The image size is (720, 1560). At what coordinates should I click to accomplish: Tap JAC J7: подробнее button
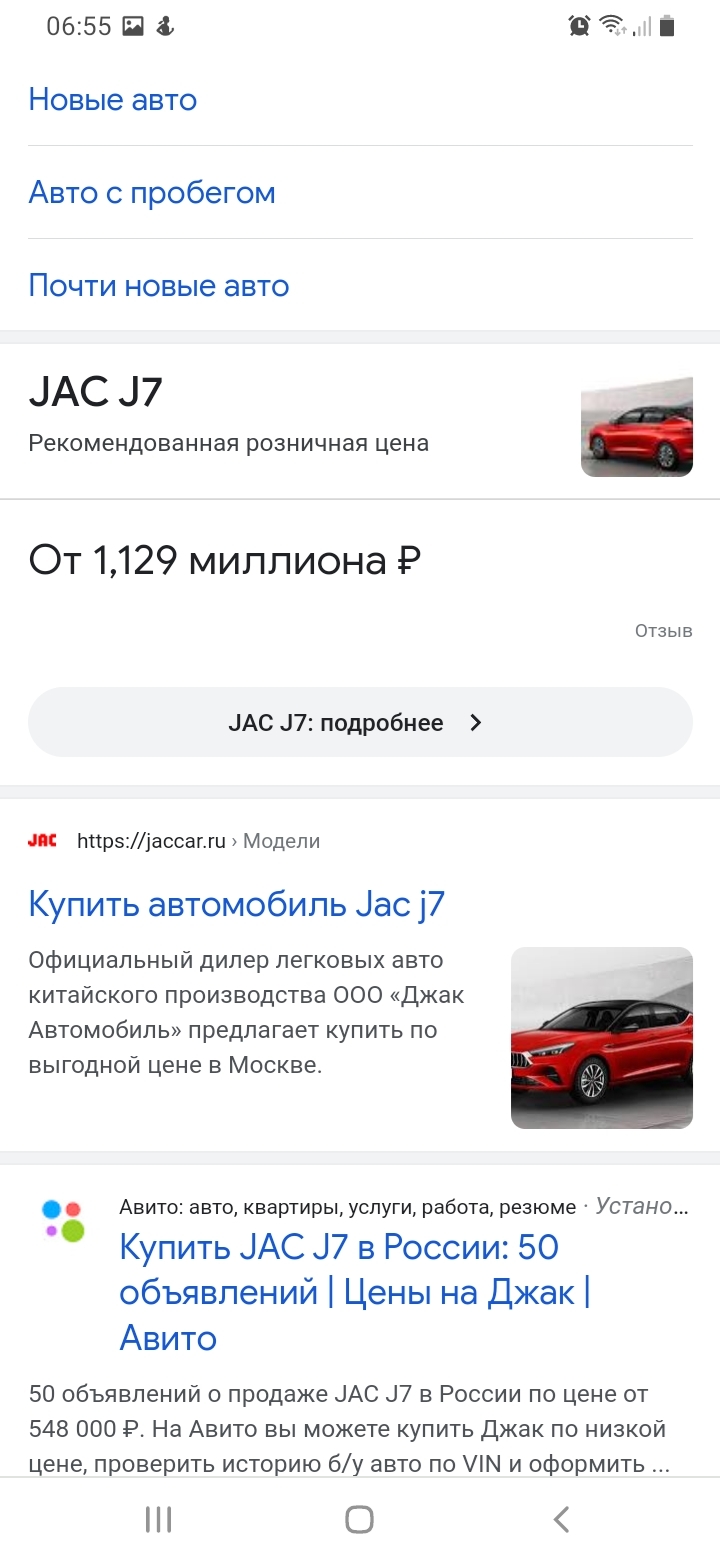click(x=360, y=722)
